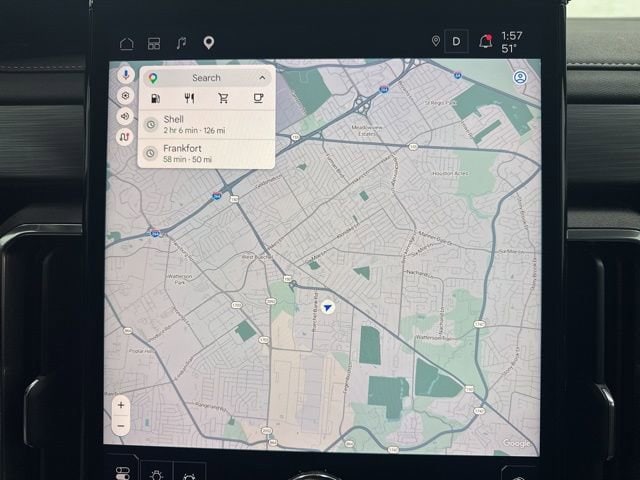Screen dimensions: 640x480
Task: Navigate to Frankfort from recent destinations
Action: (x=205, y=152)
